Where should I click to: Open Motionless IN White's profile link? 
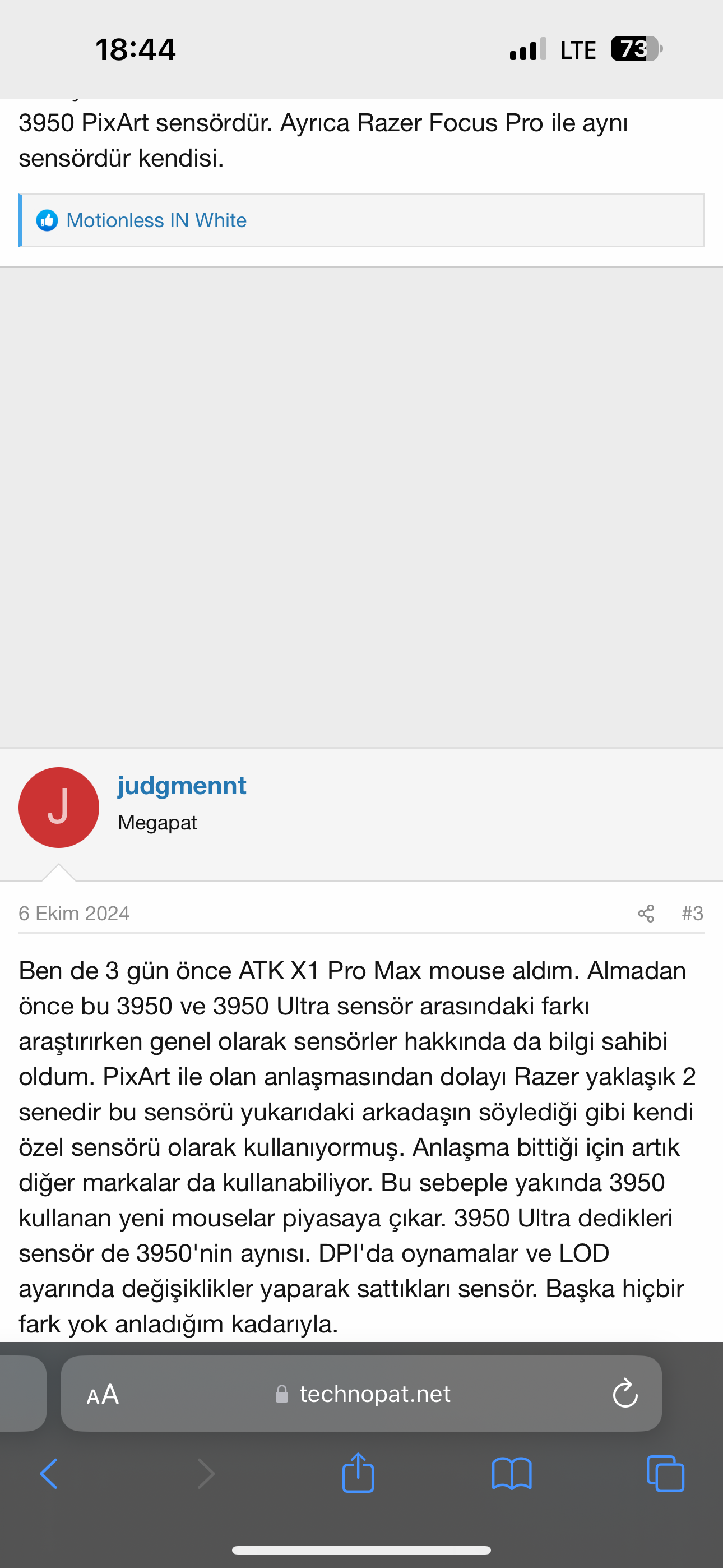(156, 220)
